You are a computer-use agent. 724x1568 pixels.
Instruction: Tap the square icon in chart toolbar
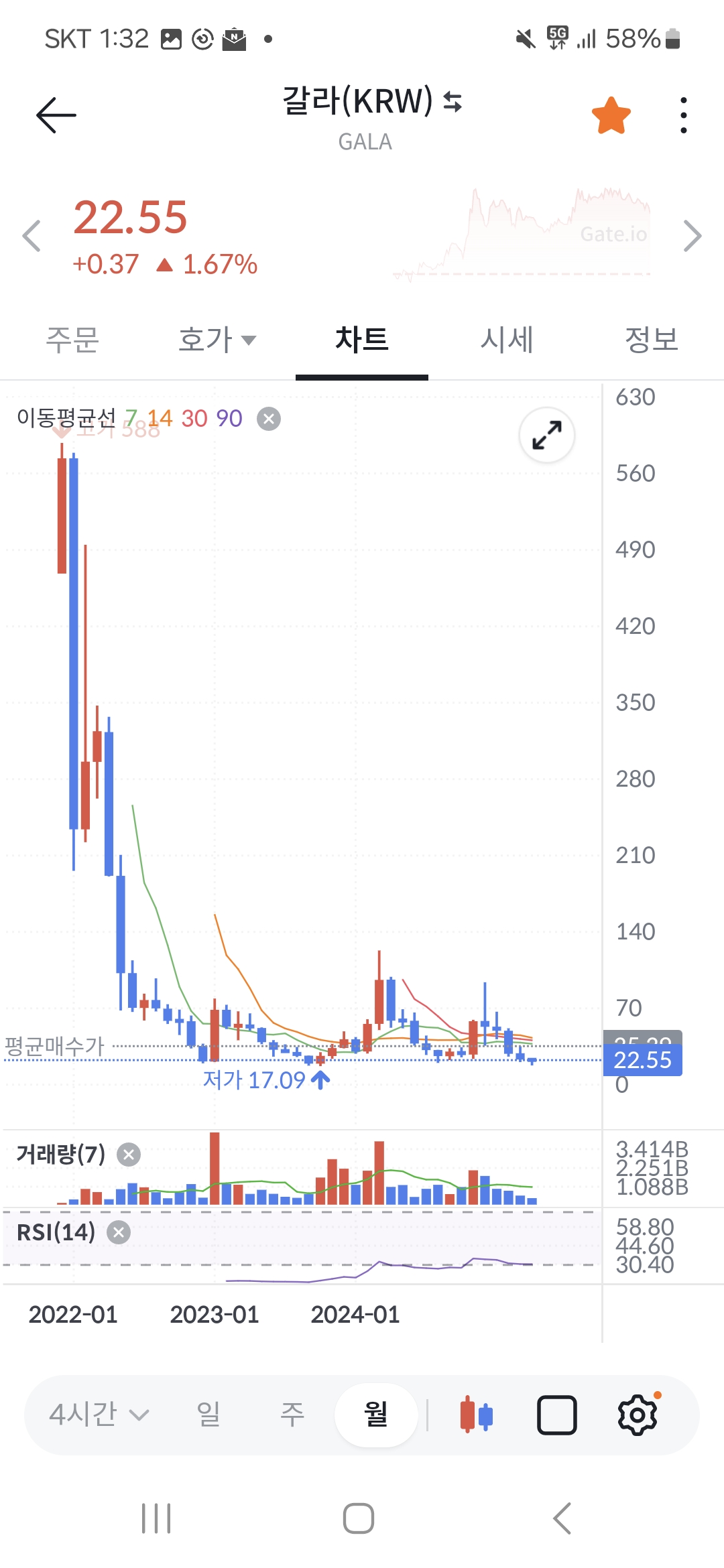point(557,1415)
